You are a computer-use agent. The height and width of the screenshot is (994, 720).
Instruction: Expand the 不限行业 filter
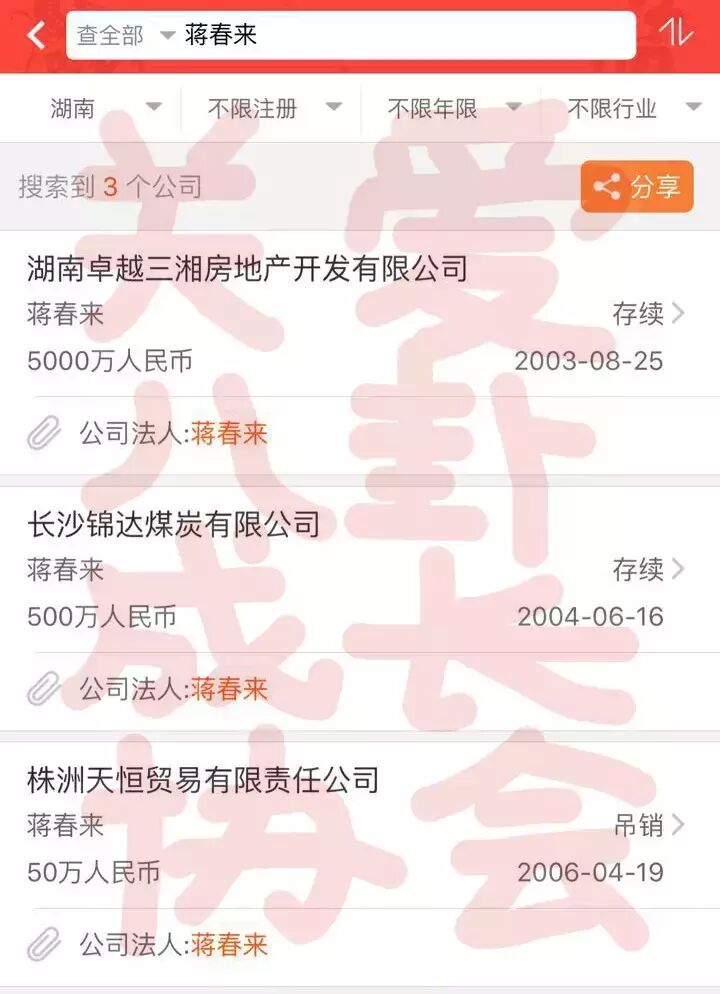click(633, 108)
